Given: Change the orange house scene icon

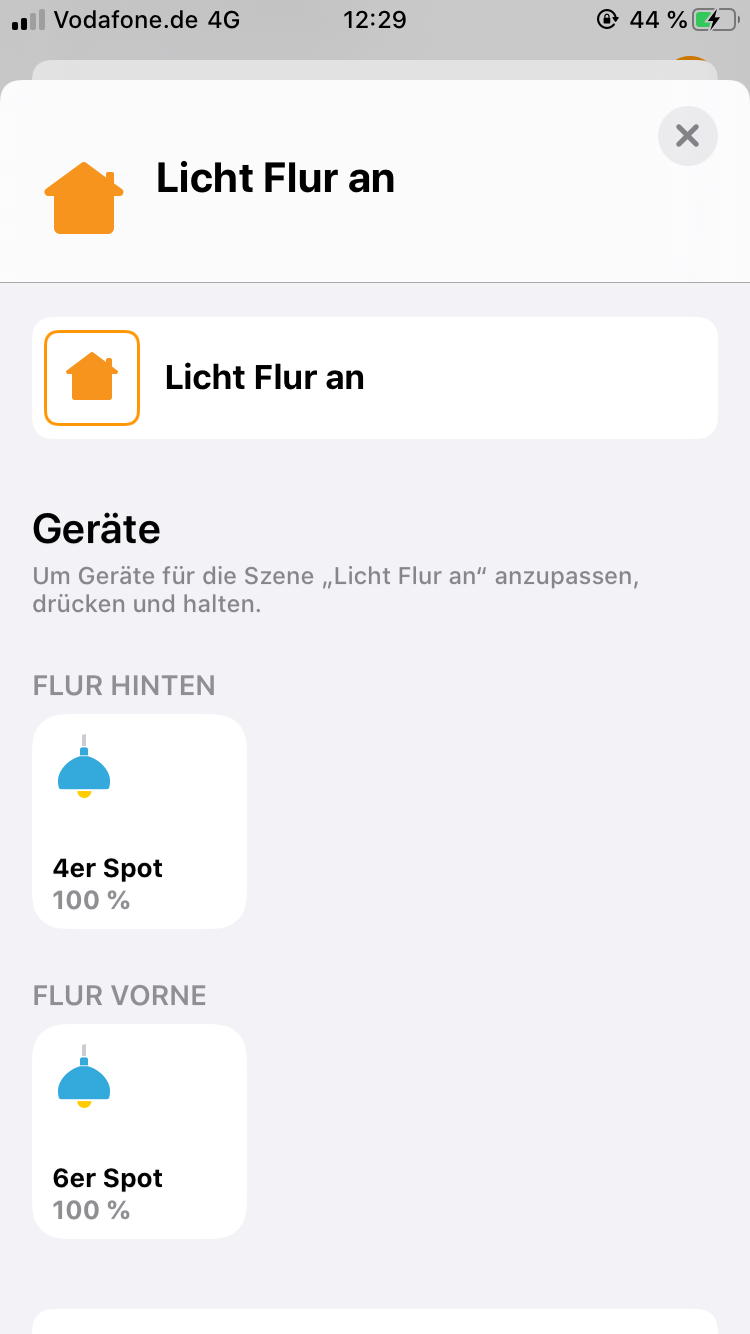Looking at the screenshot, I should (x=92, y=378).
